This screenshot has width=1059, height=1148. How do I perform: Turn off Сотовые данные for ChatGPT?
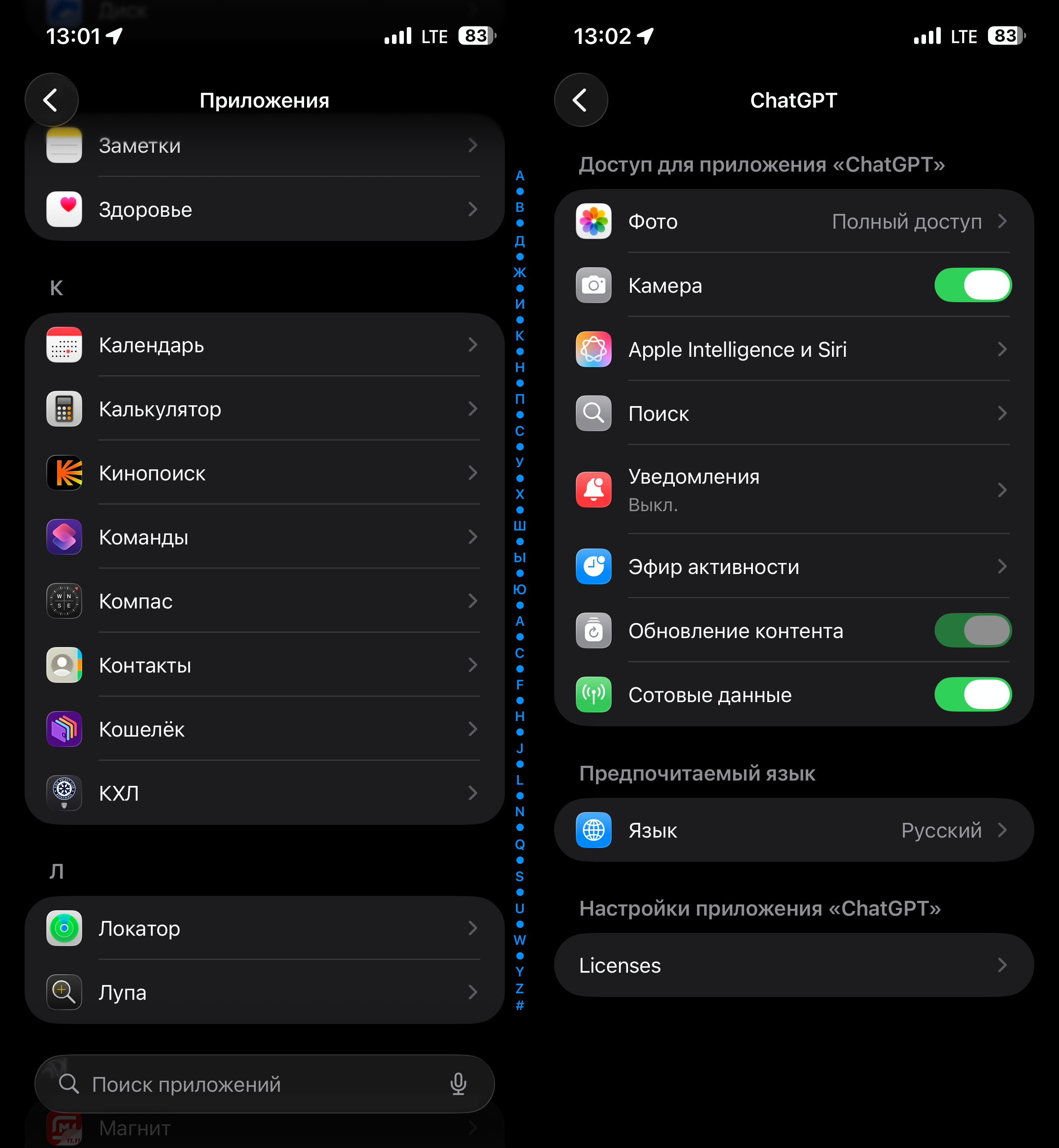972,695
